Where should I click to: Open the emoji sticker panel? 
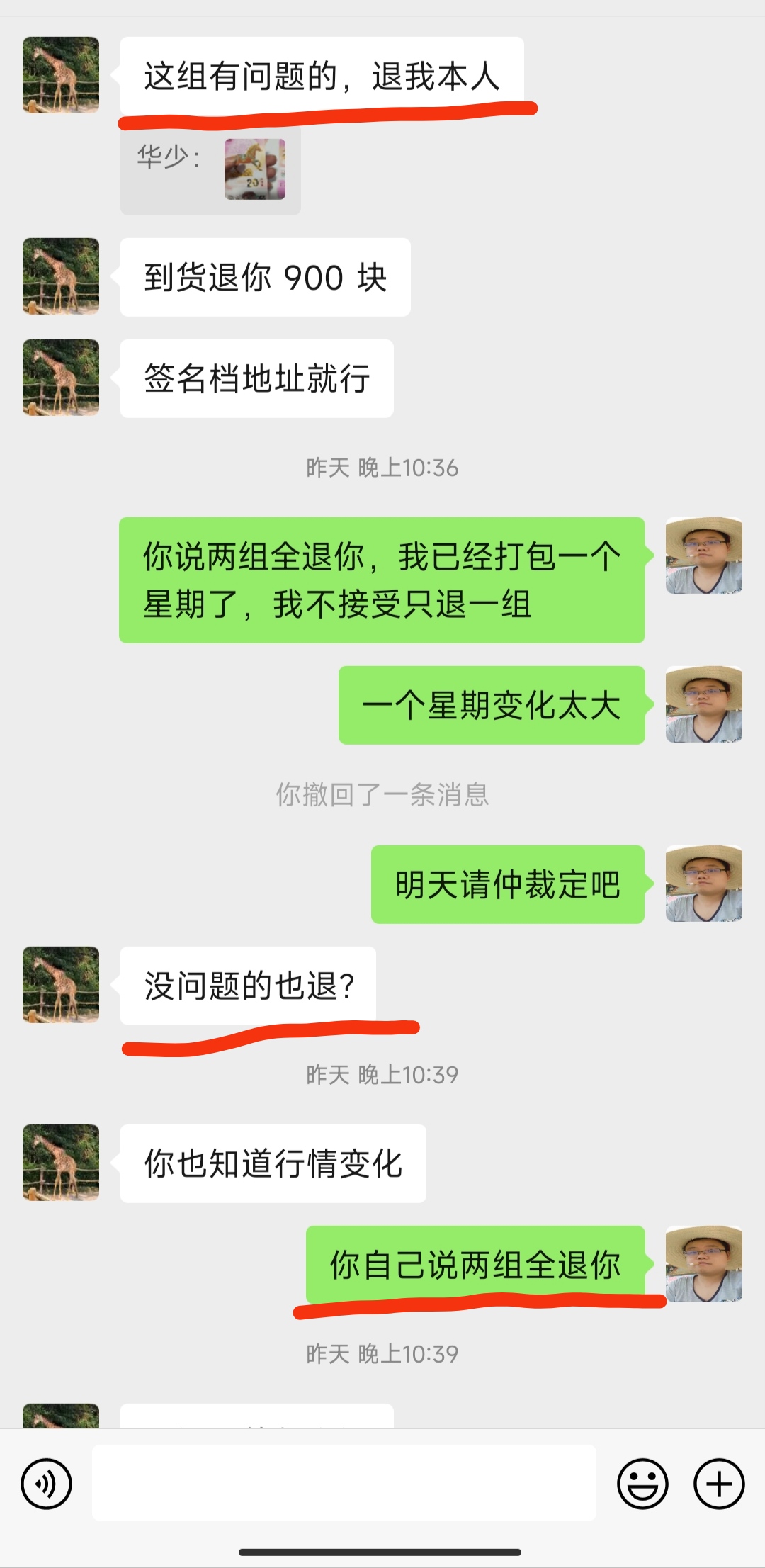point(642,1484)
